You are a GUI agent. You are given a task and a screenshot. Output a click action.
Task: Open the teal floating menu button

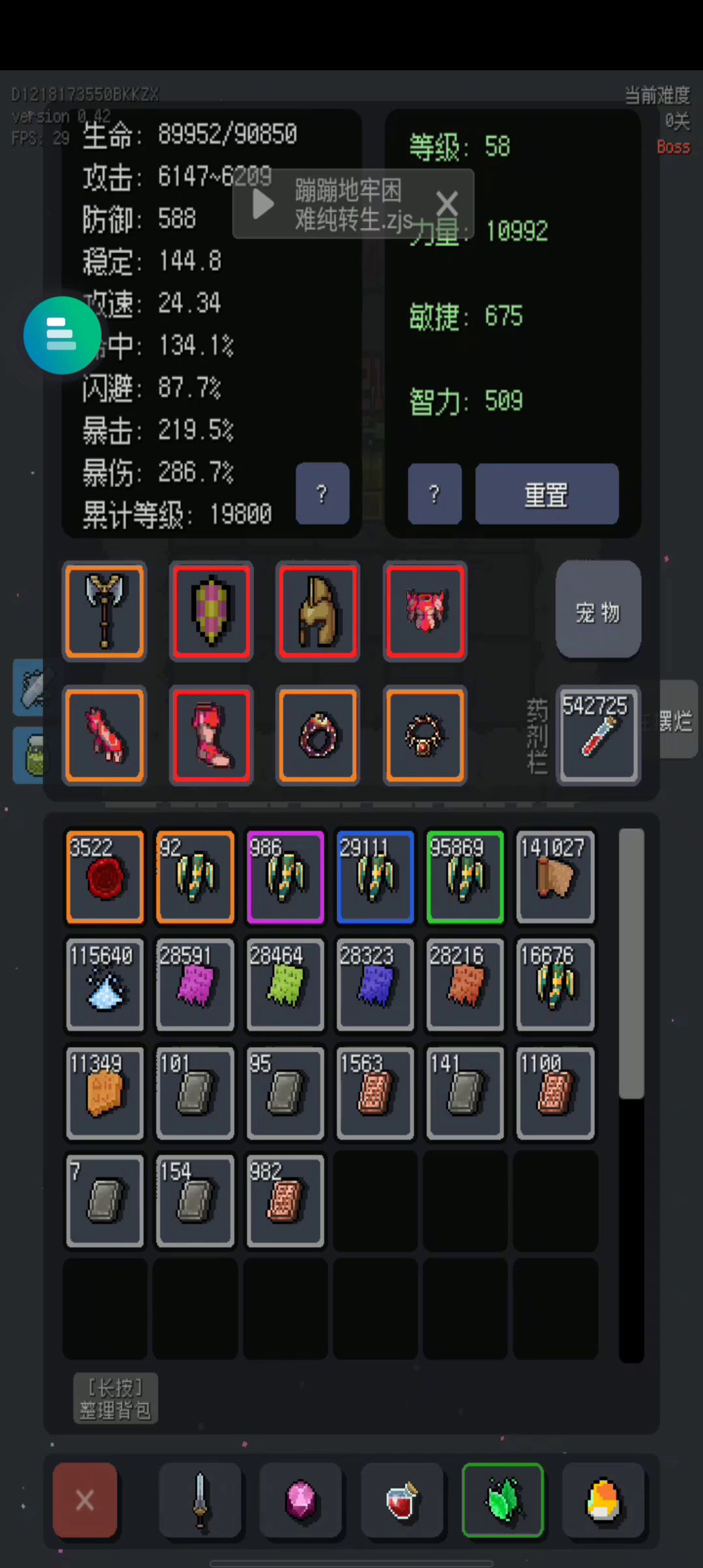click(x=62, y=335)
